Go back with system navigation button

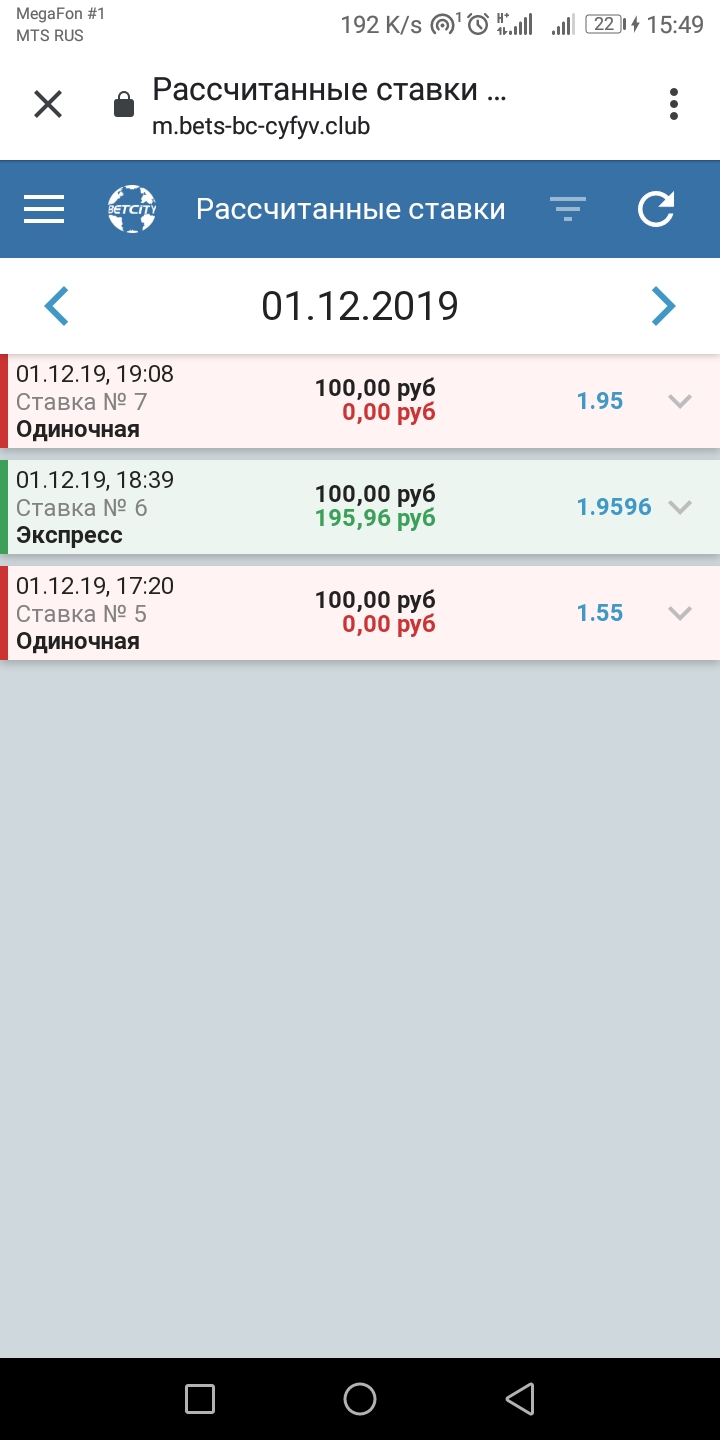click(x=520, y=1399)
